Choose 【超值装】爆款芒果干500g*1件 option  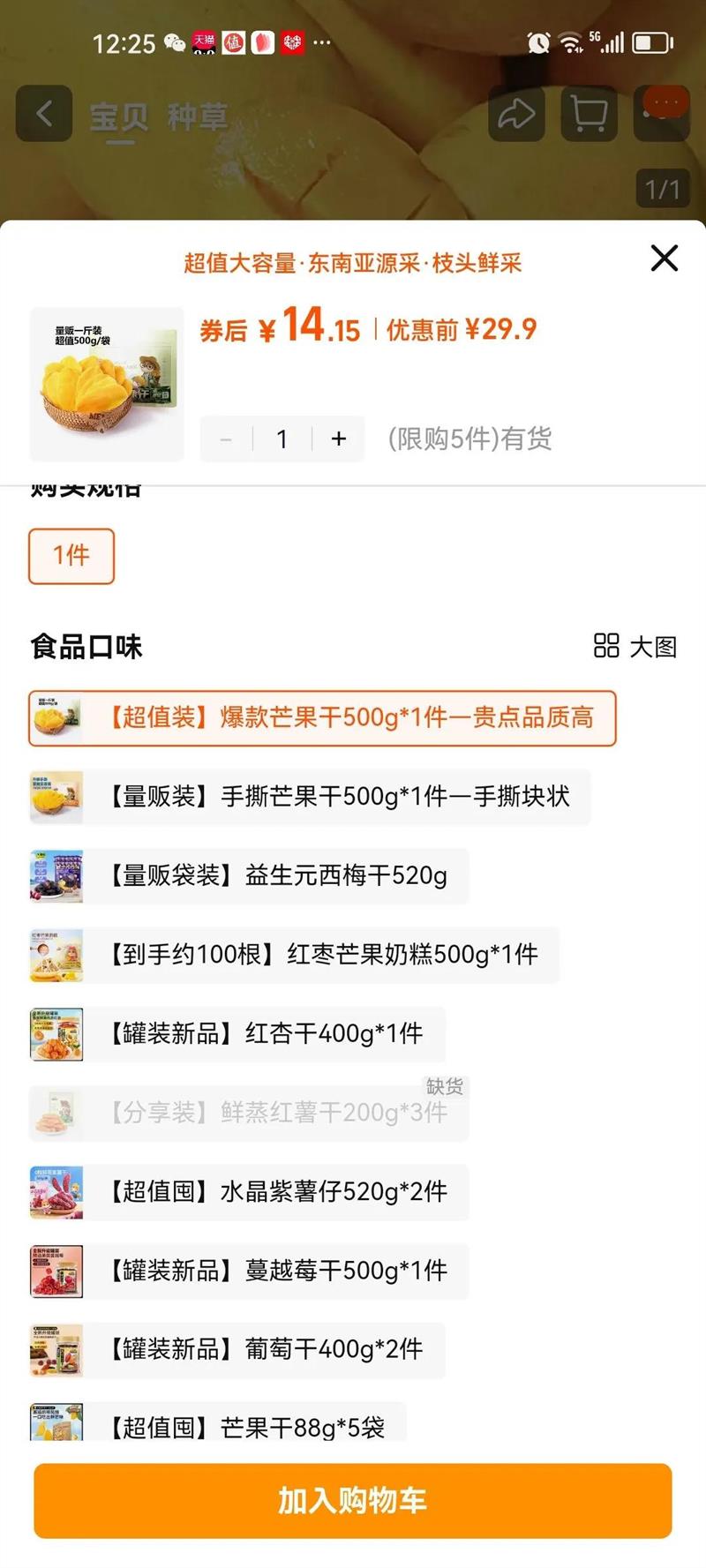pos(322,718)
